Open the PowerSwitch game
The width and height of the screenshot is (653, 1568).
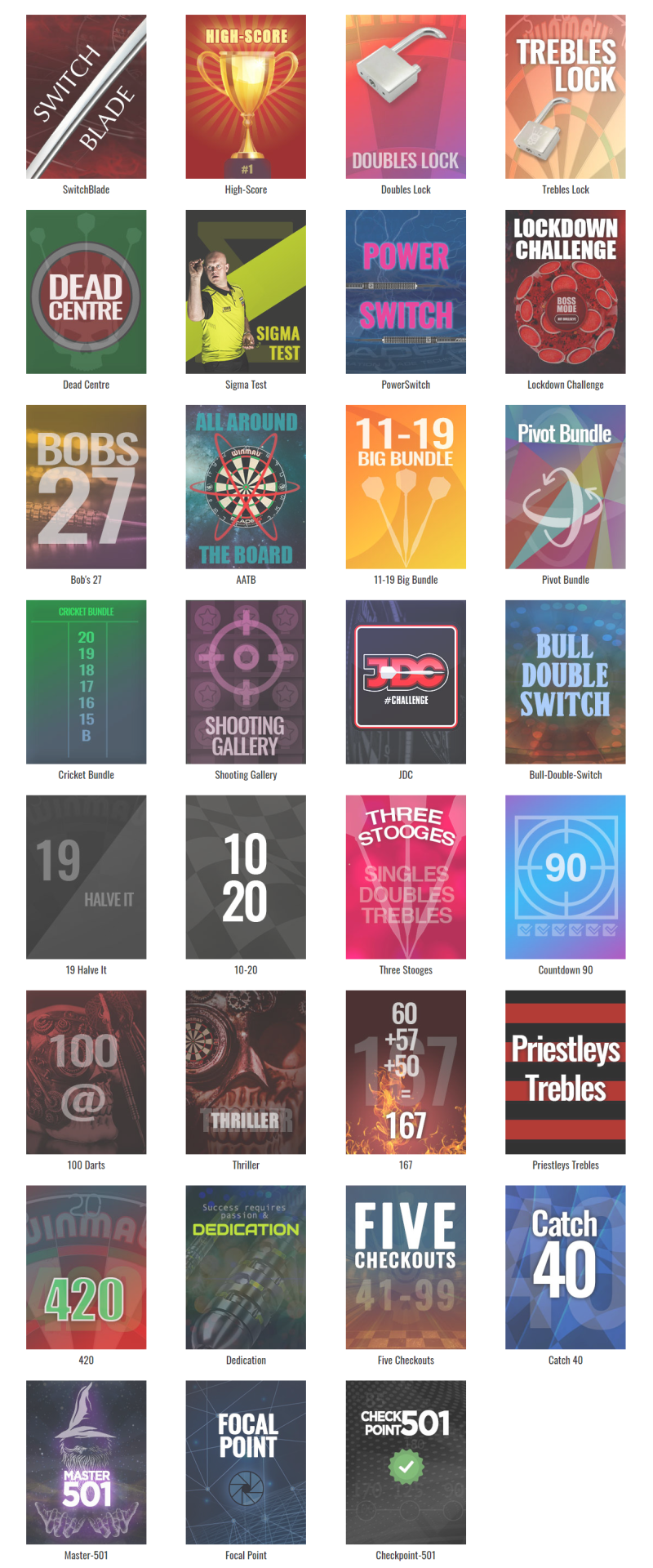406,292
